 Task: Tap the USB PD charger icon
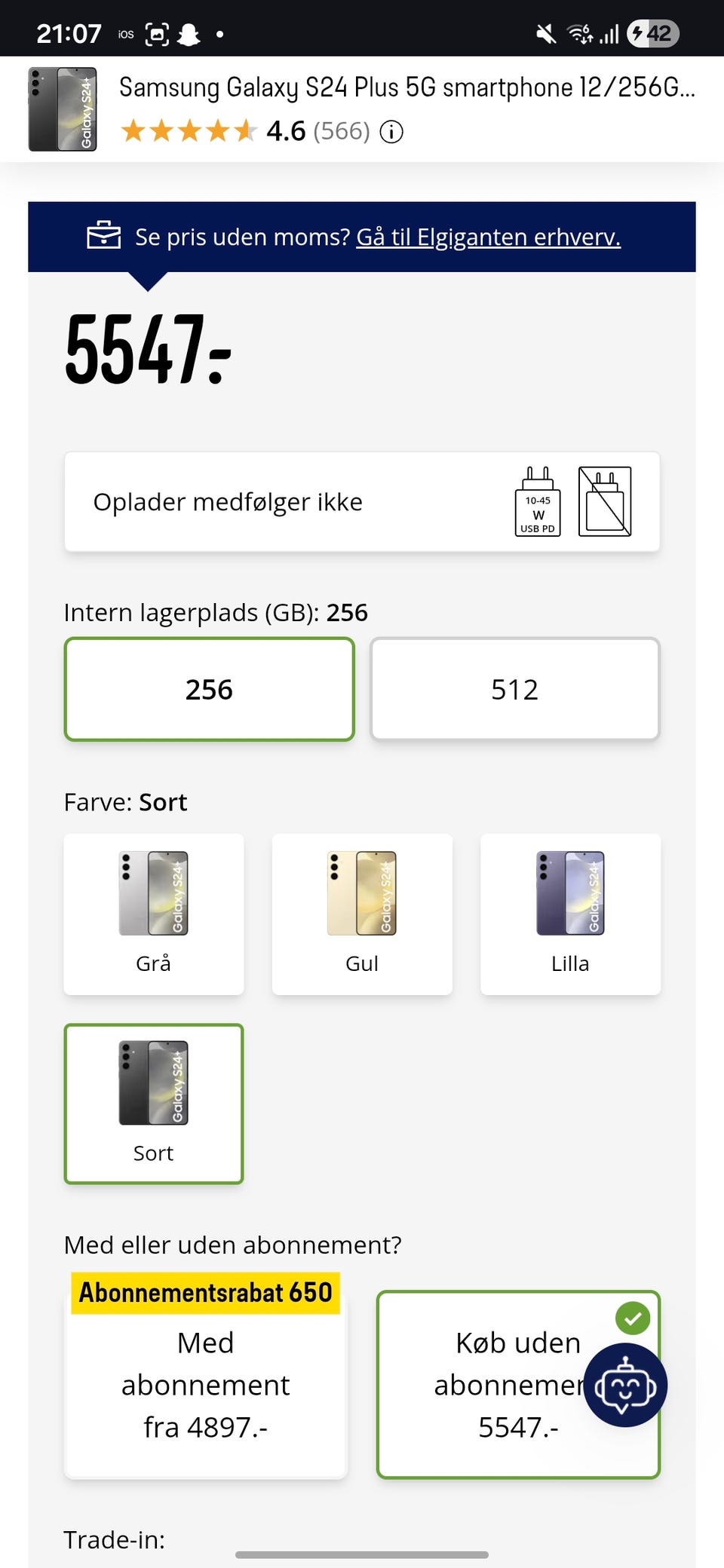[x=538, y=502]
